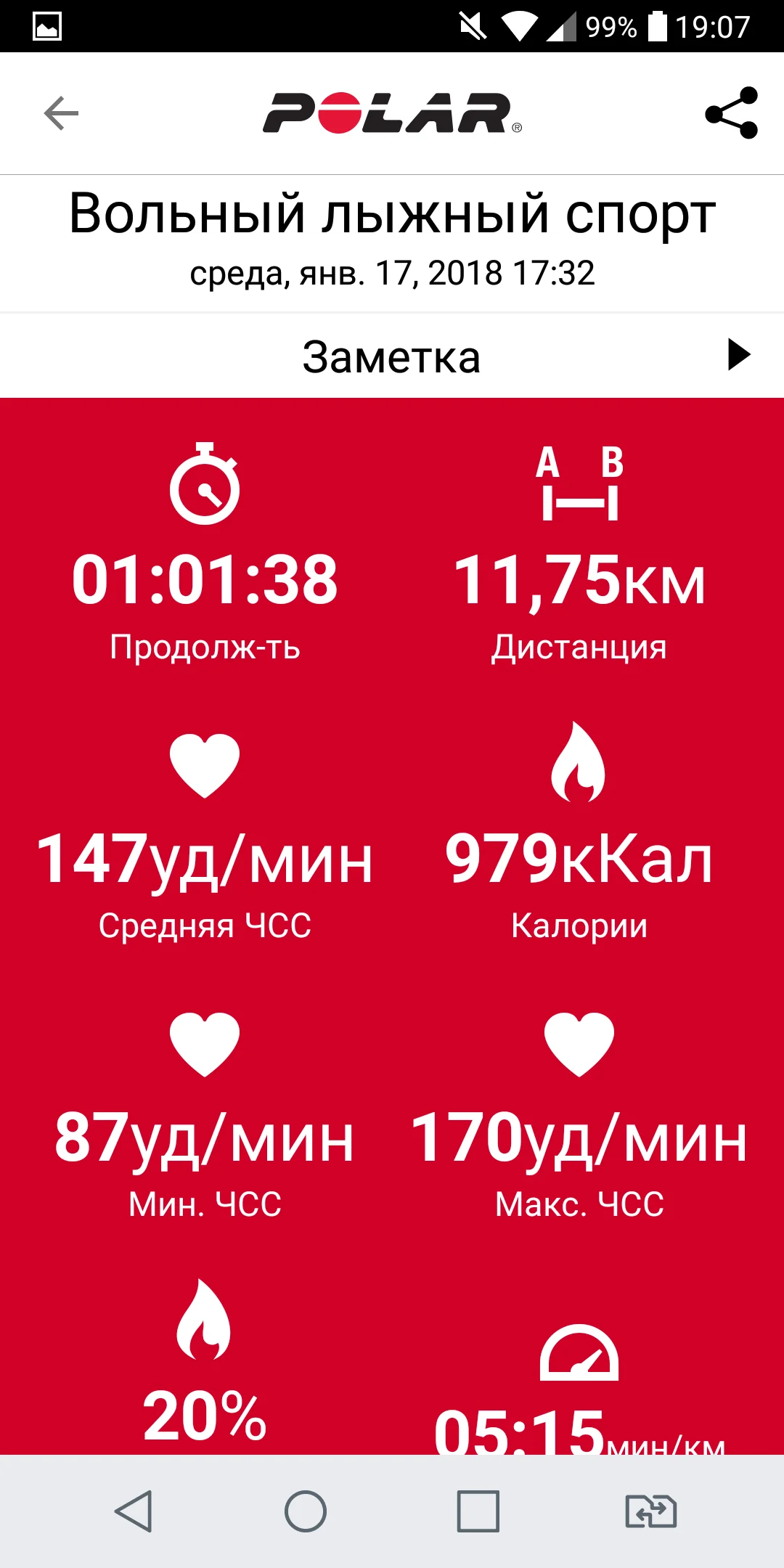Screen dimensions: 784x1568
Task: Go back using the top-left arrow
Action: [x=61, y=113]
